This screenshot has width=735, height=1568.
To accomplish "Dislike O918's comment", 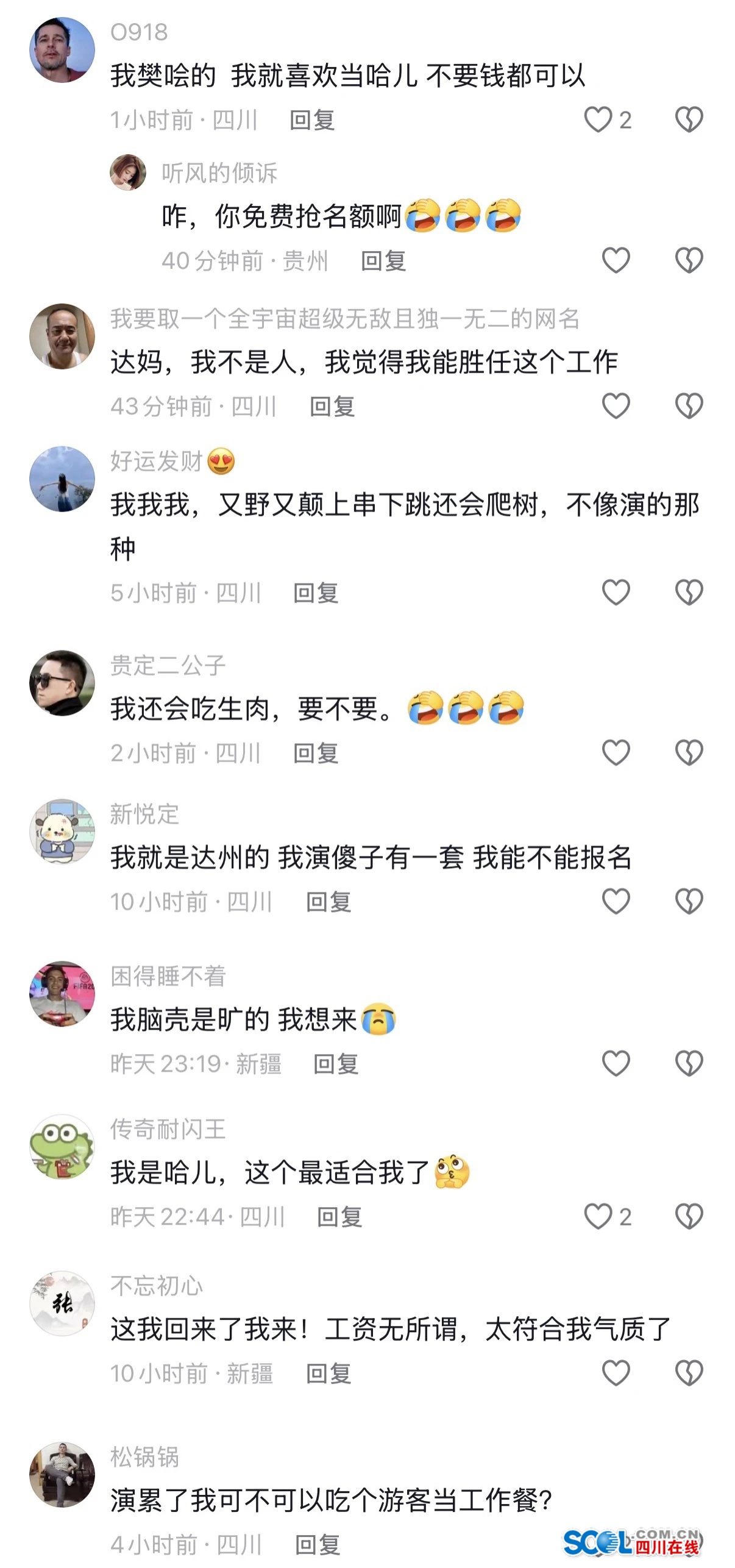I will point(689,119).
